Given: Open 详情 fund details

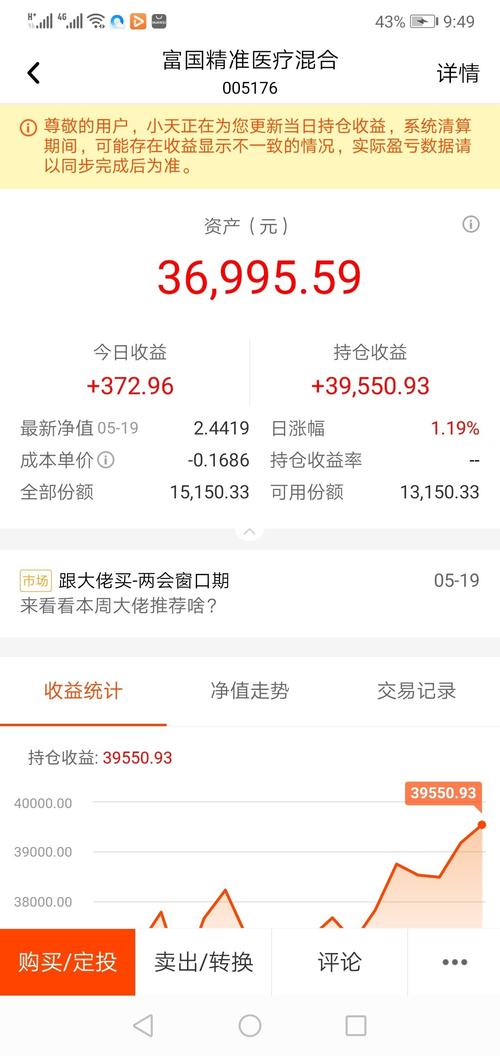Looking at the screenshot, I should (x=458, y=73).
